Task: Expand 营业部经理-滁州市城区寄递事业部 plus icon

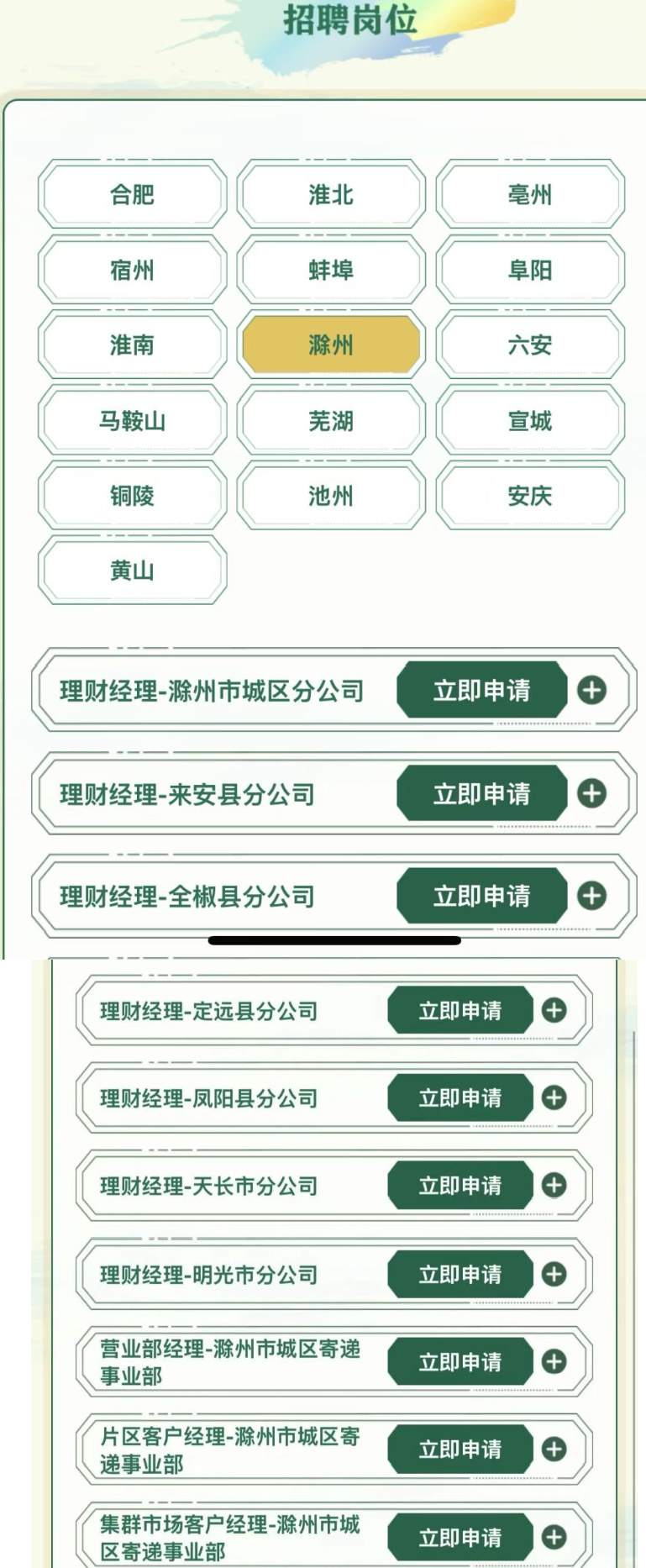Action: [x=554, y=1361]
